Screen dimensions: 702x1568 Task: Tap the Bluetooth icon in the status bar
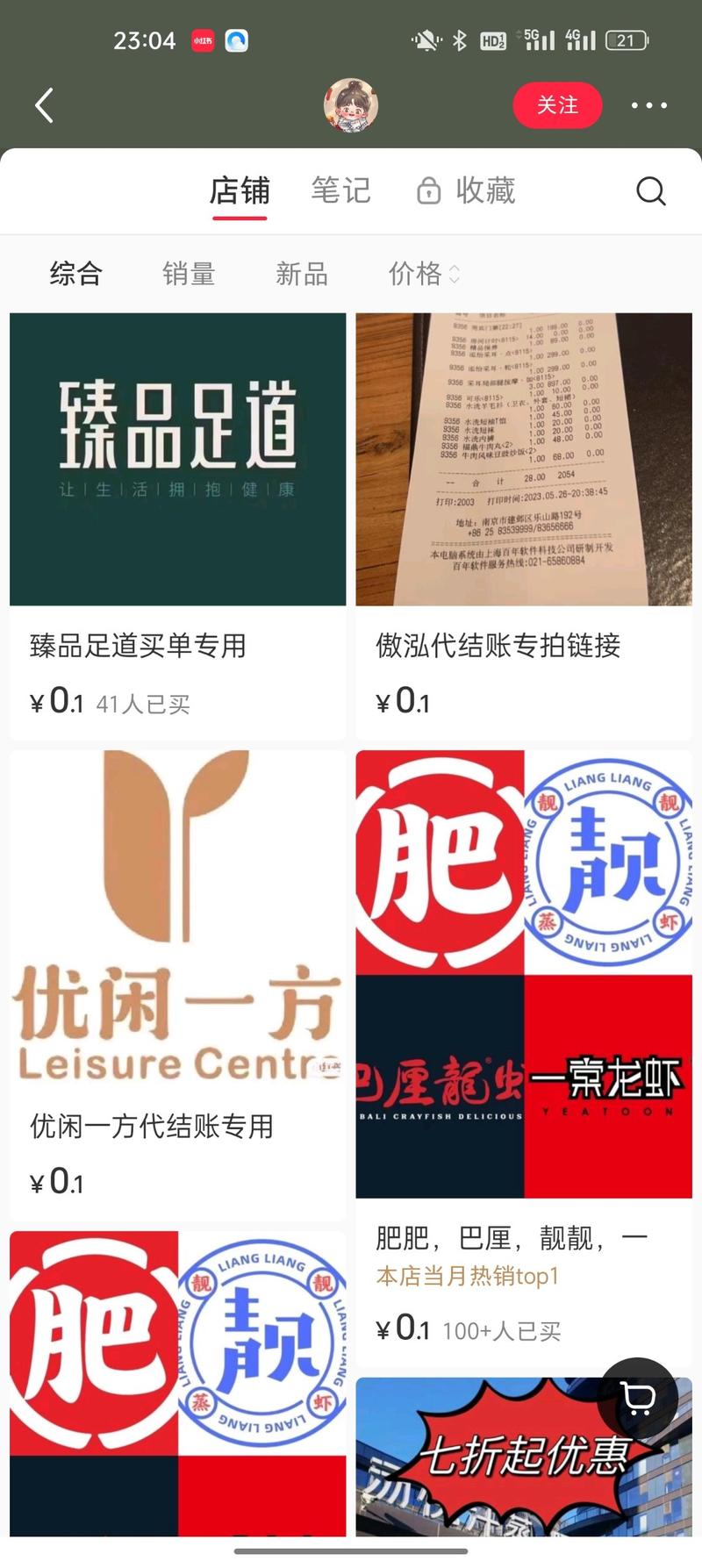click(458, 39)
